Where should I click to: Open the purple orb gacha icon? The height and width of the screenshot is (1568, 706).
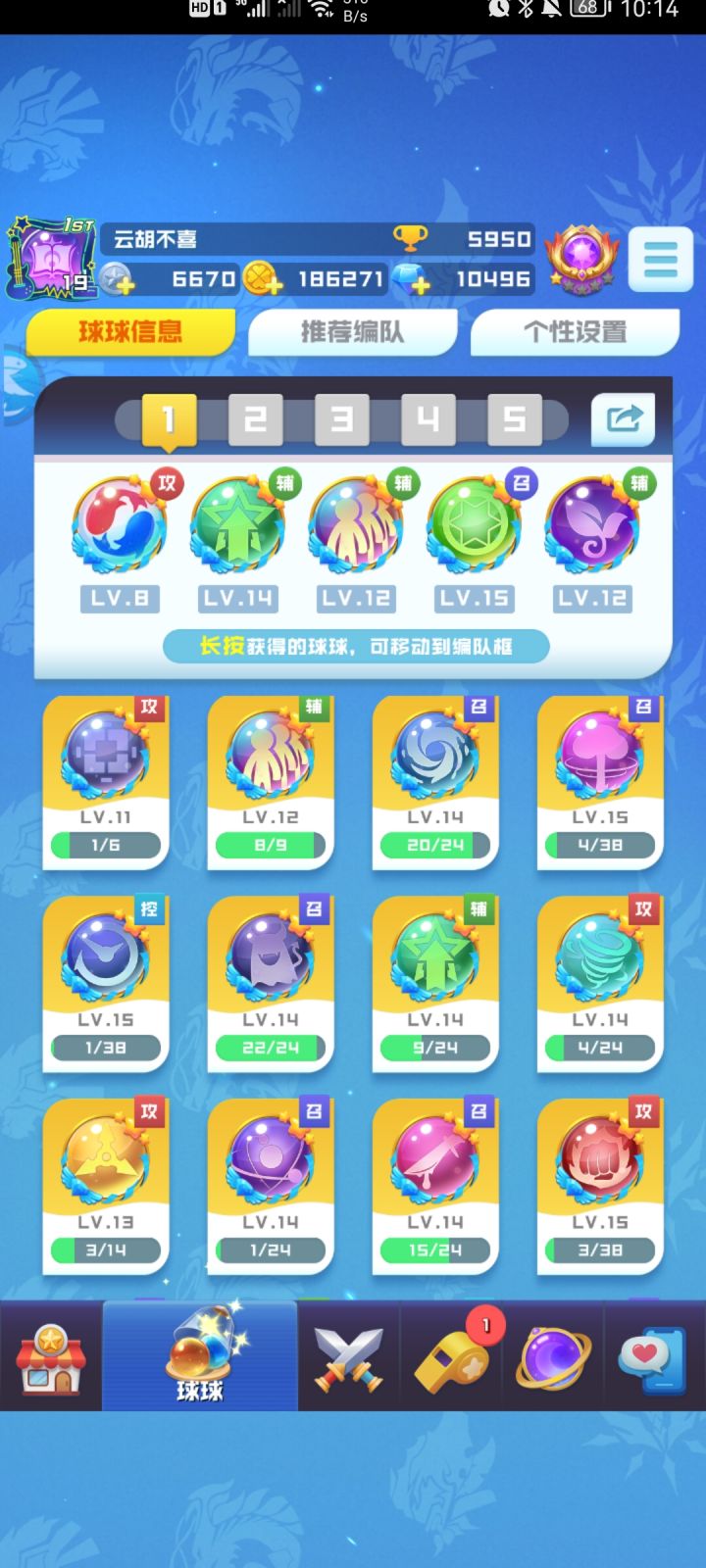(x=555, y=1357)
